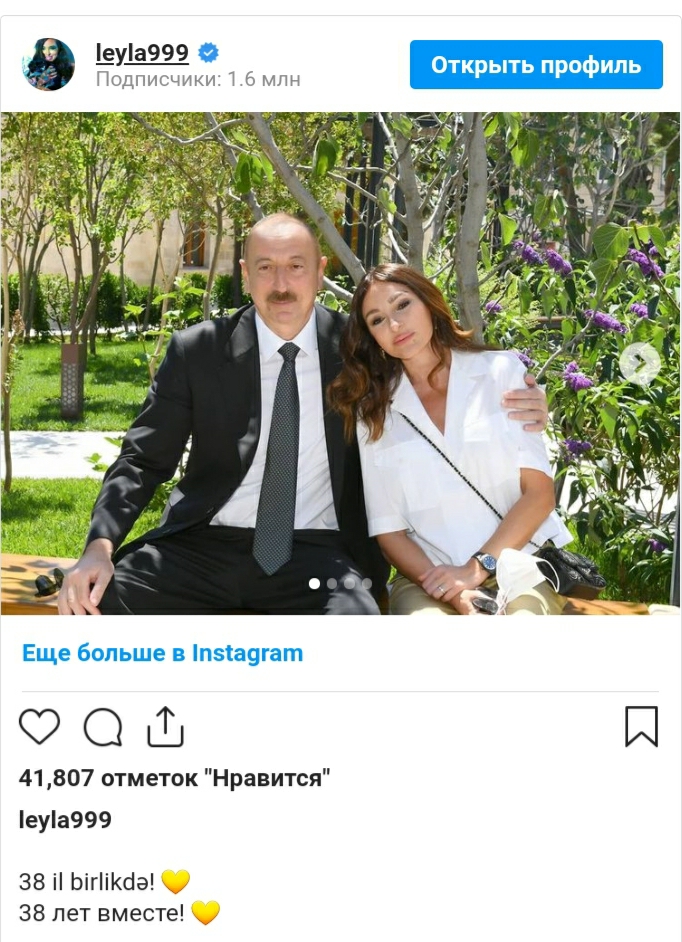The width and height of the screenshot is (682, 942).
Task: Bookmark this post
Action: [641, 727]
